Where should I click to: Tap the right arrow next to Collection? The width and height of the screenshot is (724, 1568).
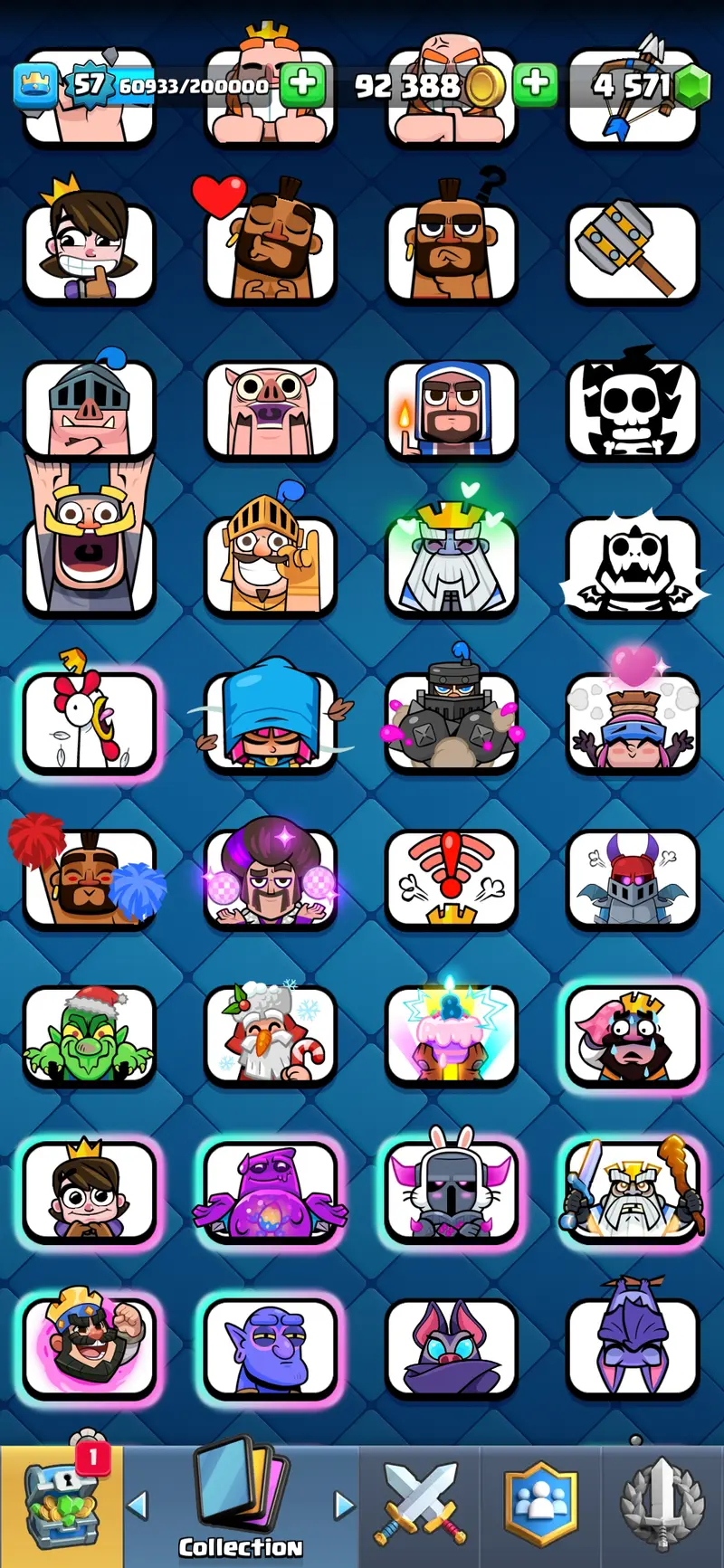click(344, 1506)
